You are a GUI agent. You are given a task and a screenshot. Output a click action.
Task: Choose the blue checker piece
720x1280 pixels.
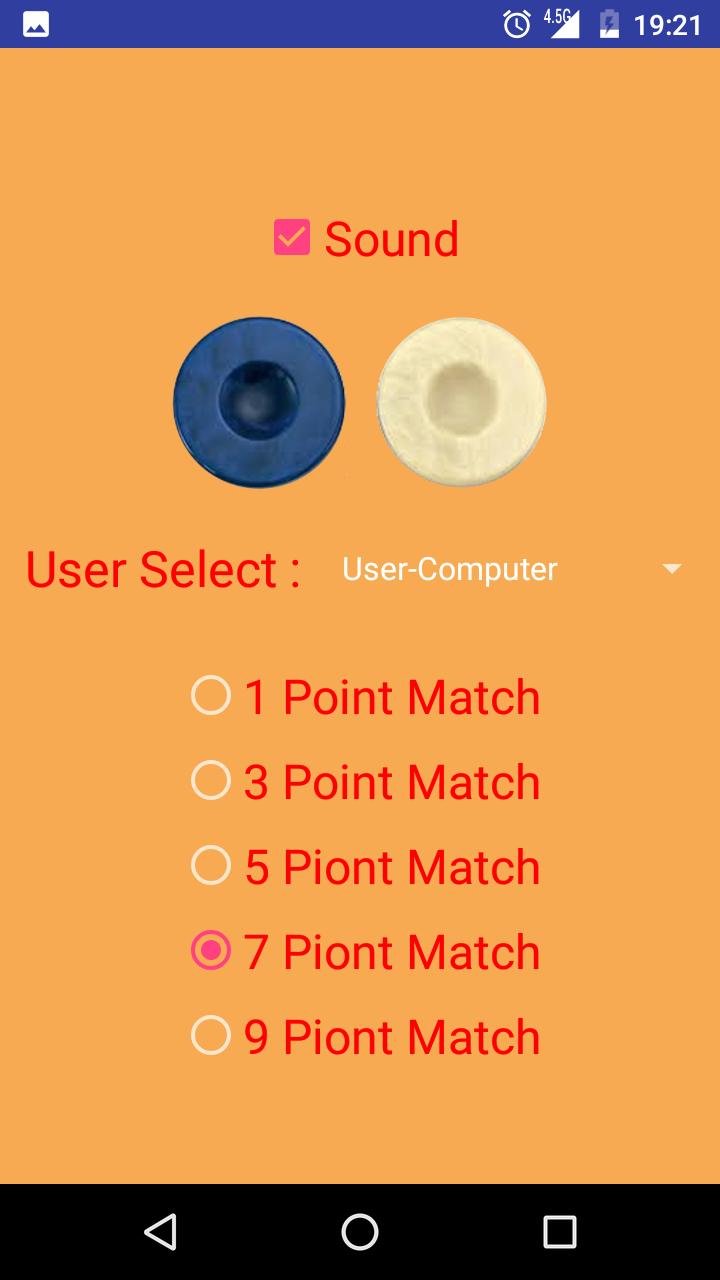coord(259,402)
